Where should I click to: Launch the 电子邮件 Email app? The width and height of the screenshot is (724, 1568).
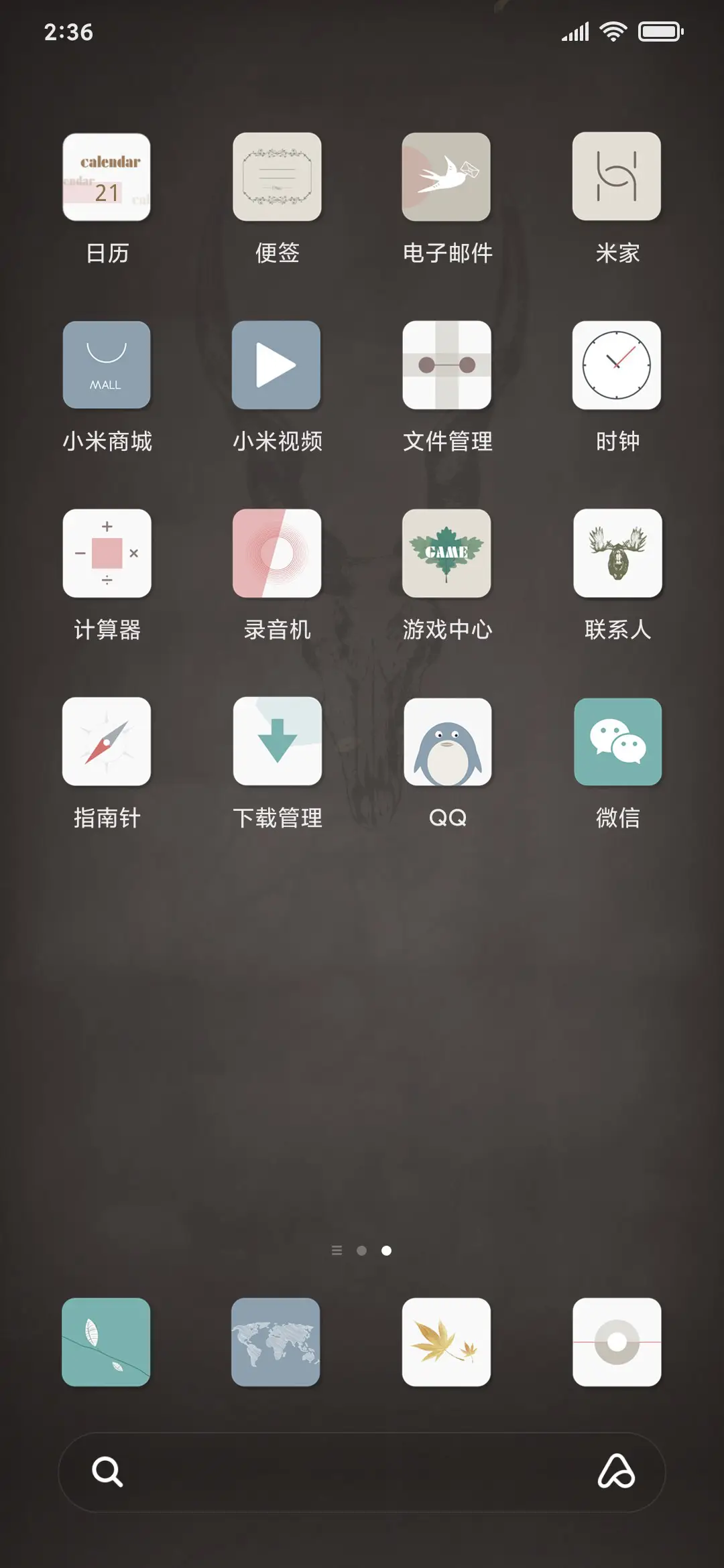(446, 178)
